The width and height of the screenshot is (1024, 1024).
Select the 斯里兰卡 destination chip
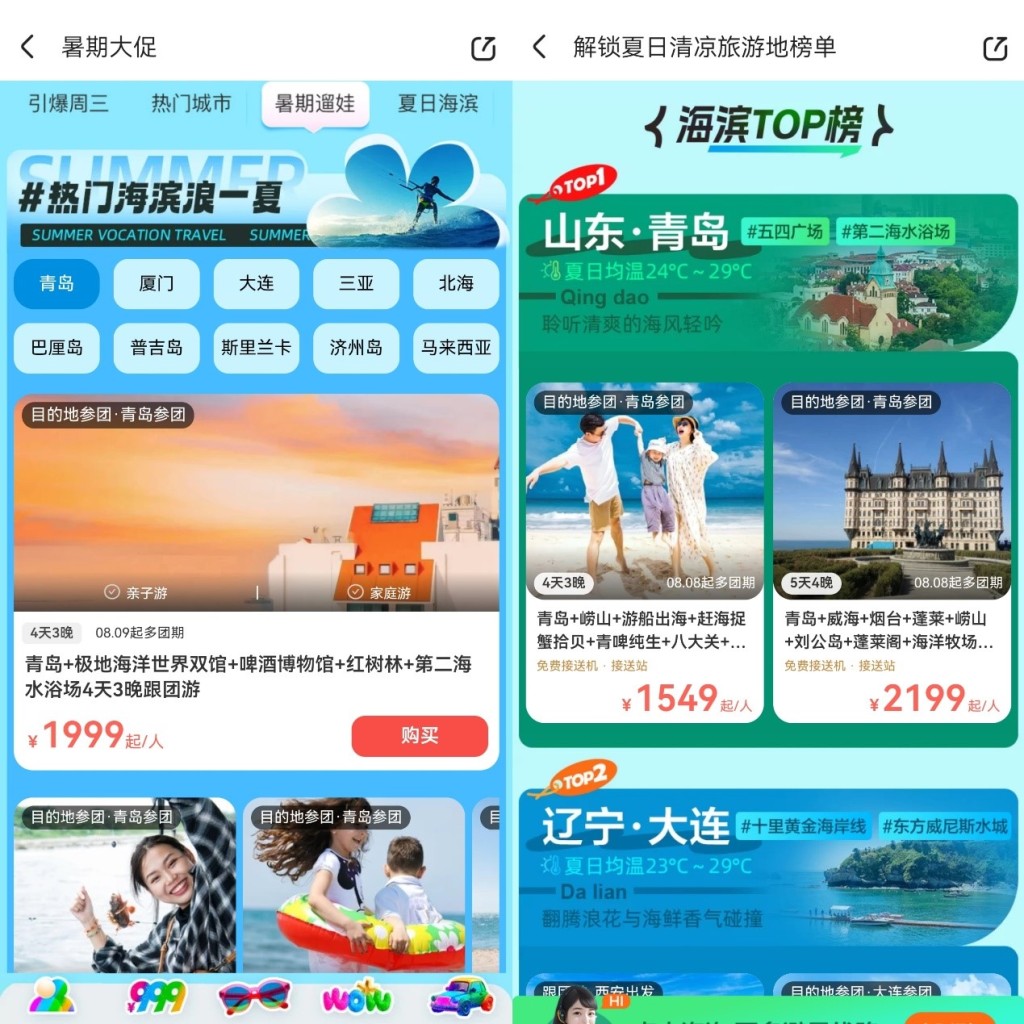pos(256,348)
